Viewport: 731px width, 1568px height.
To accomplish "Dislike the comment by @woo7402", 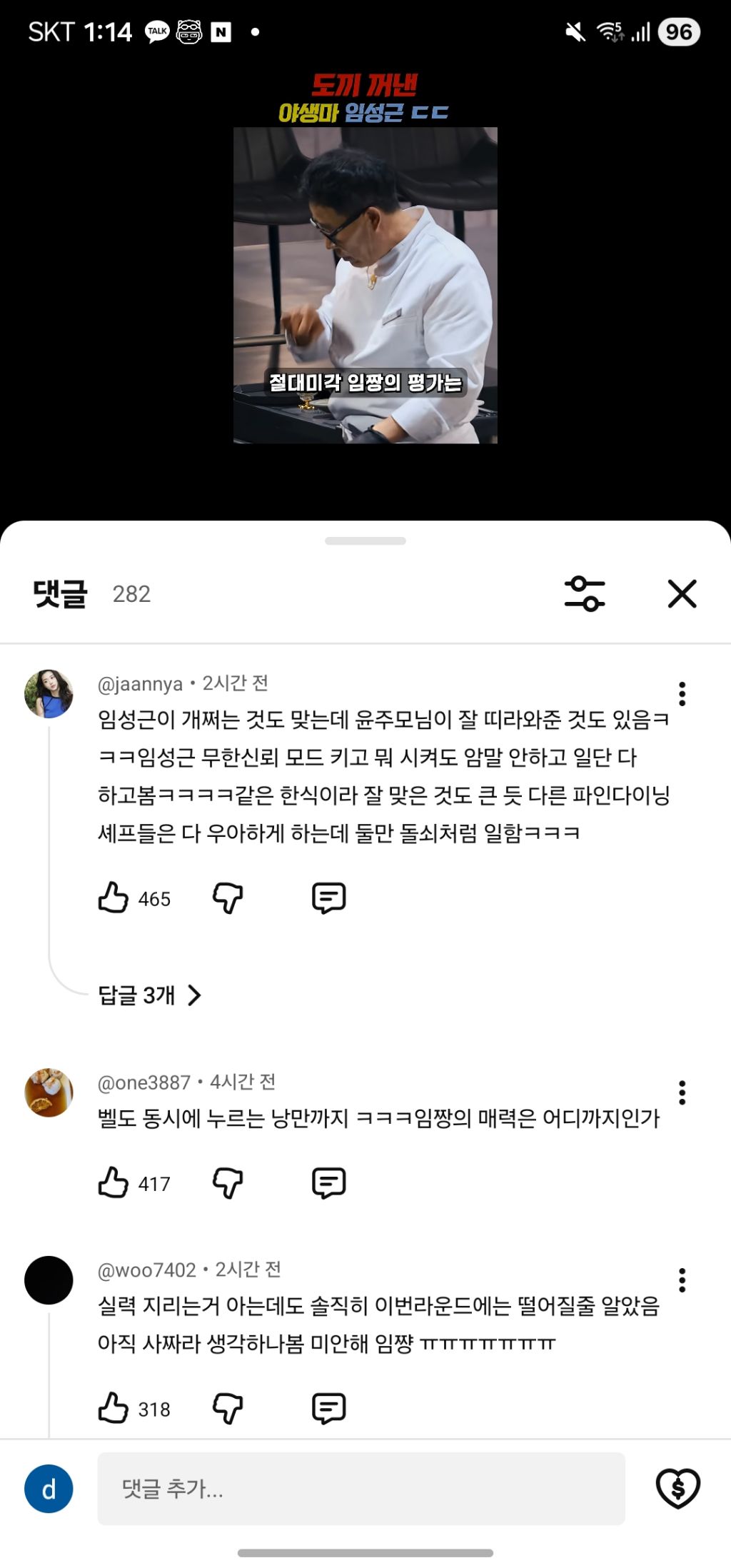I will [x=228, y=1408].
